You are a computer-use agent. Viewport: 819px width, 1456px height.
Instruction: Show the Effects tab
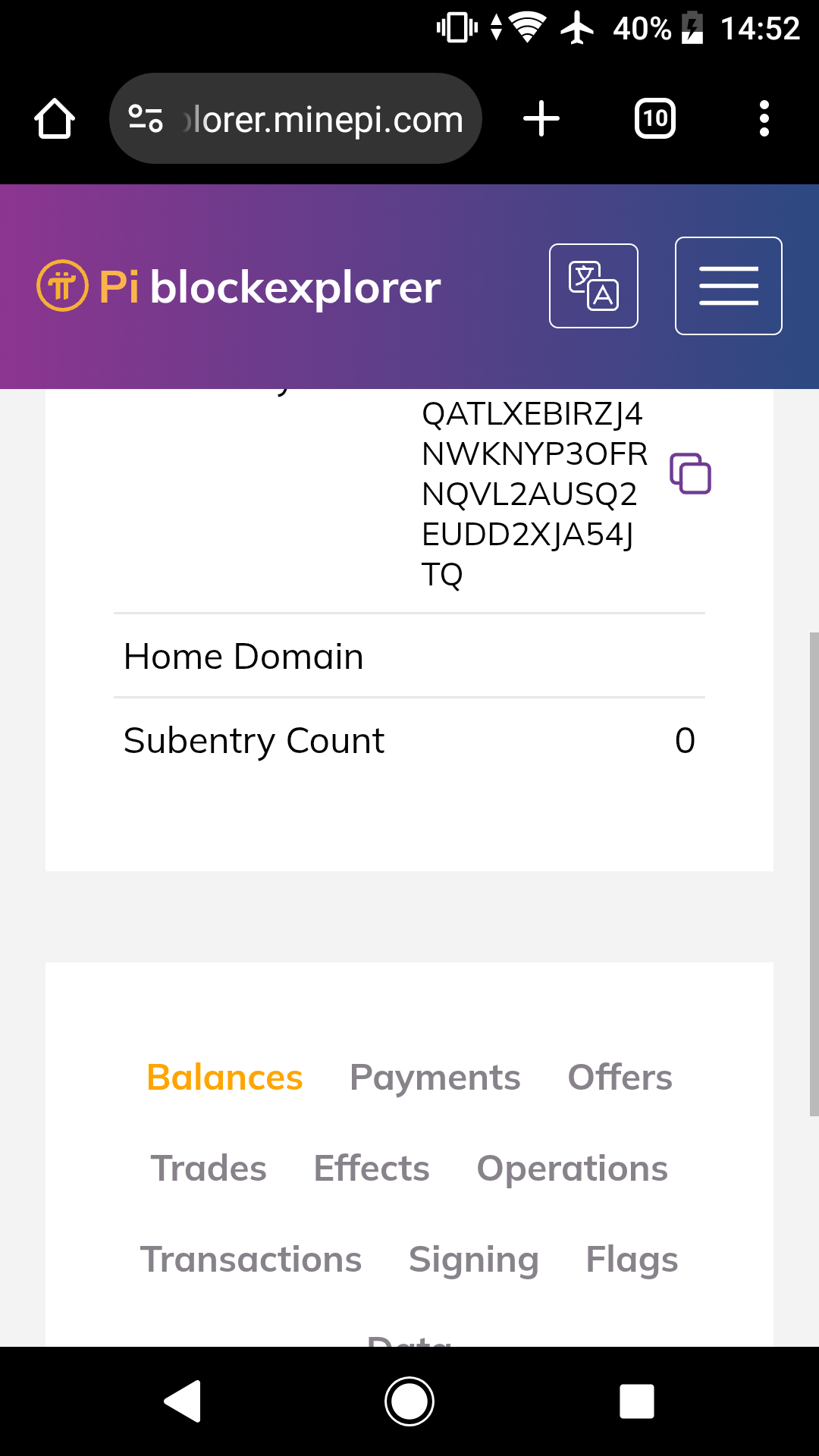coord(372,1169)
